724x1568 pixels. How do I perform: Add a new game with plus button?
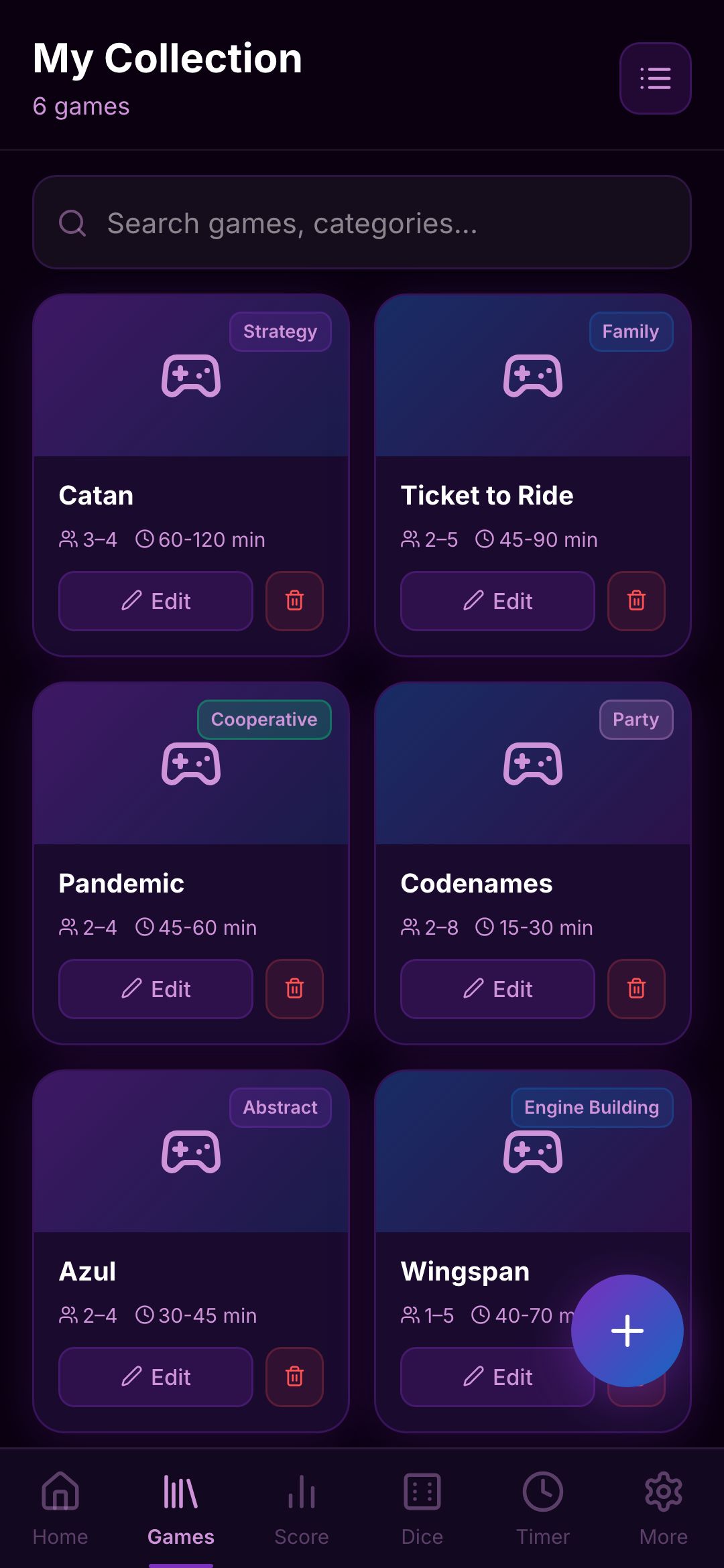pos(627,1331)
